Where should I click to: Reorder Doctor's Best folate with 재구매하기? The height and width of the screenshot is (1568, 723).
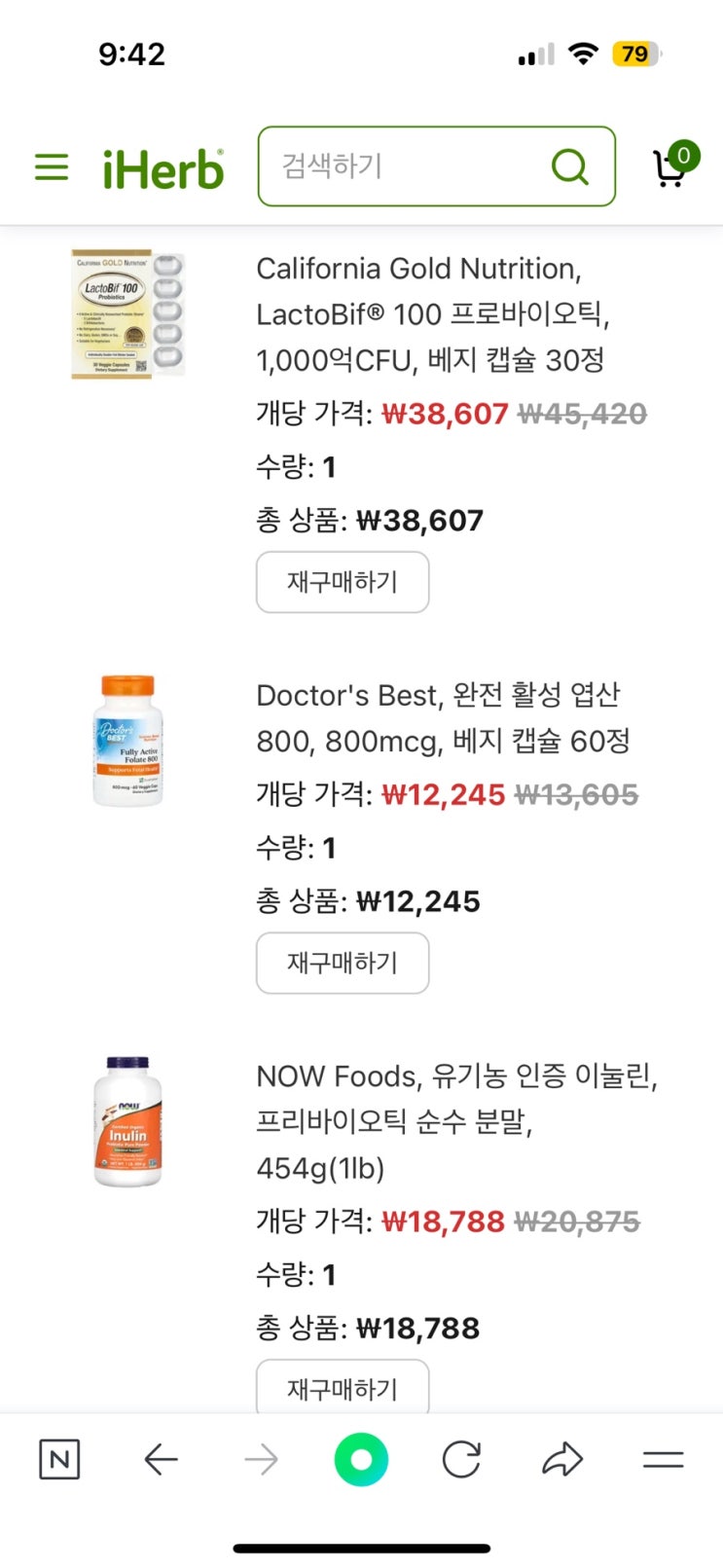pyautogui.click(x=343, y=963)
